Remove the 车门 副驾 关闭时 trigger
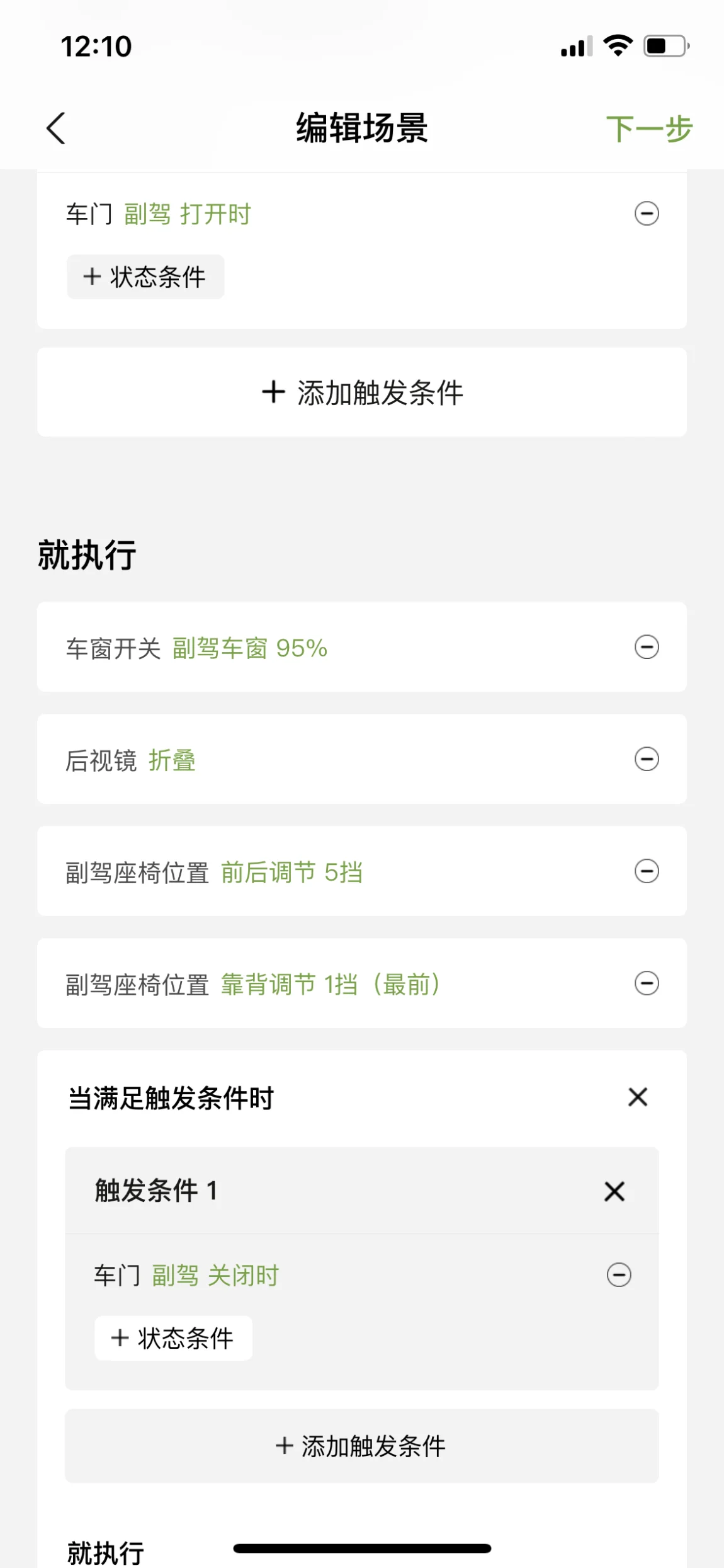724x1568 pixels. coord(619,1275)
